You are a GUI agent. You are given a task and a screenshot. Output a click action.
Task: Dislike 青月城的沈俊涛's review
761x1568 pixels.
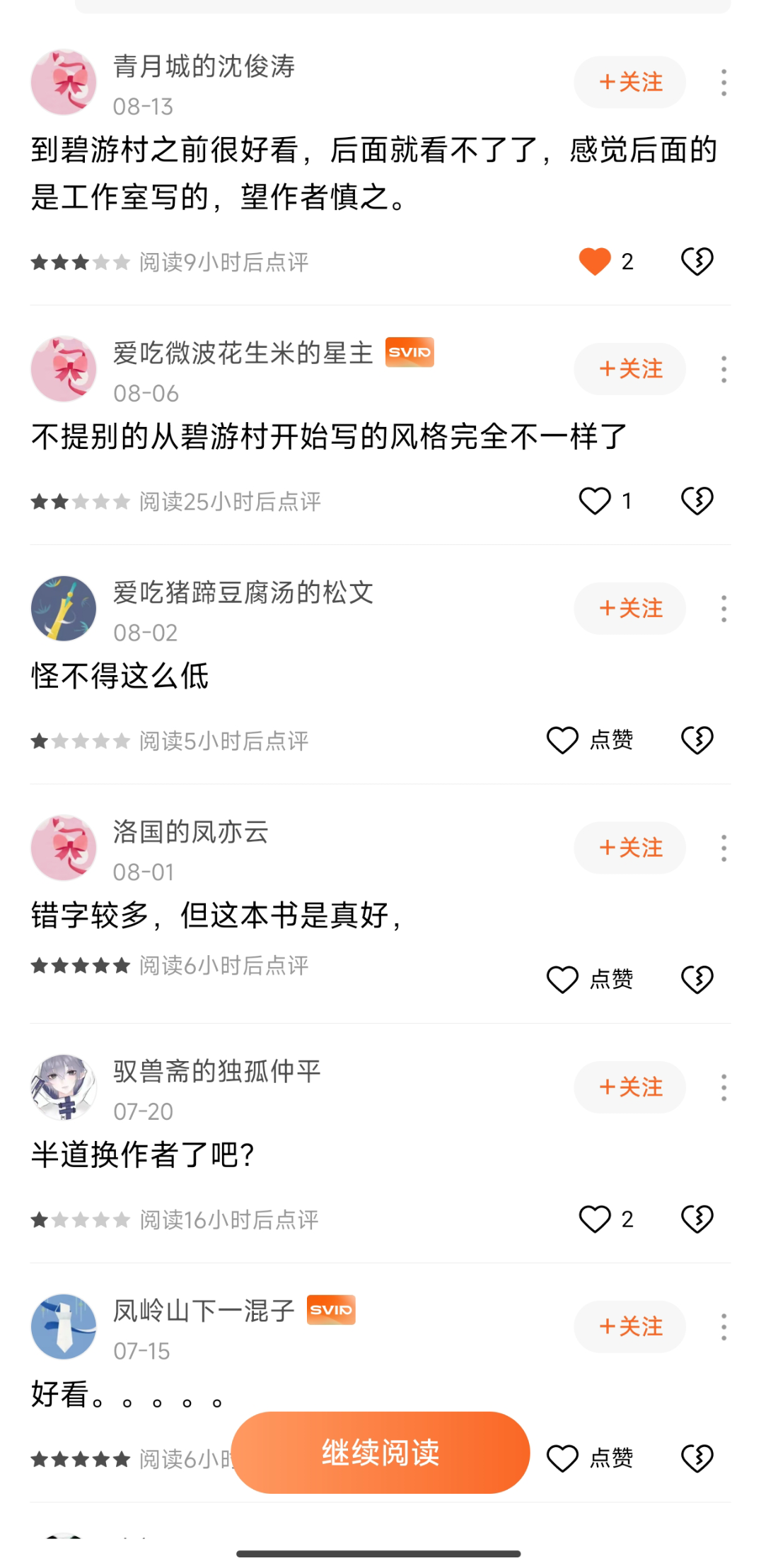tap(697, 262)
